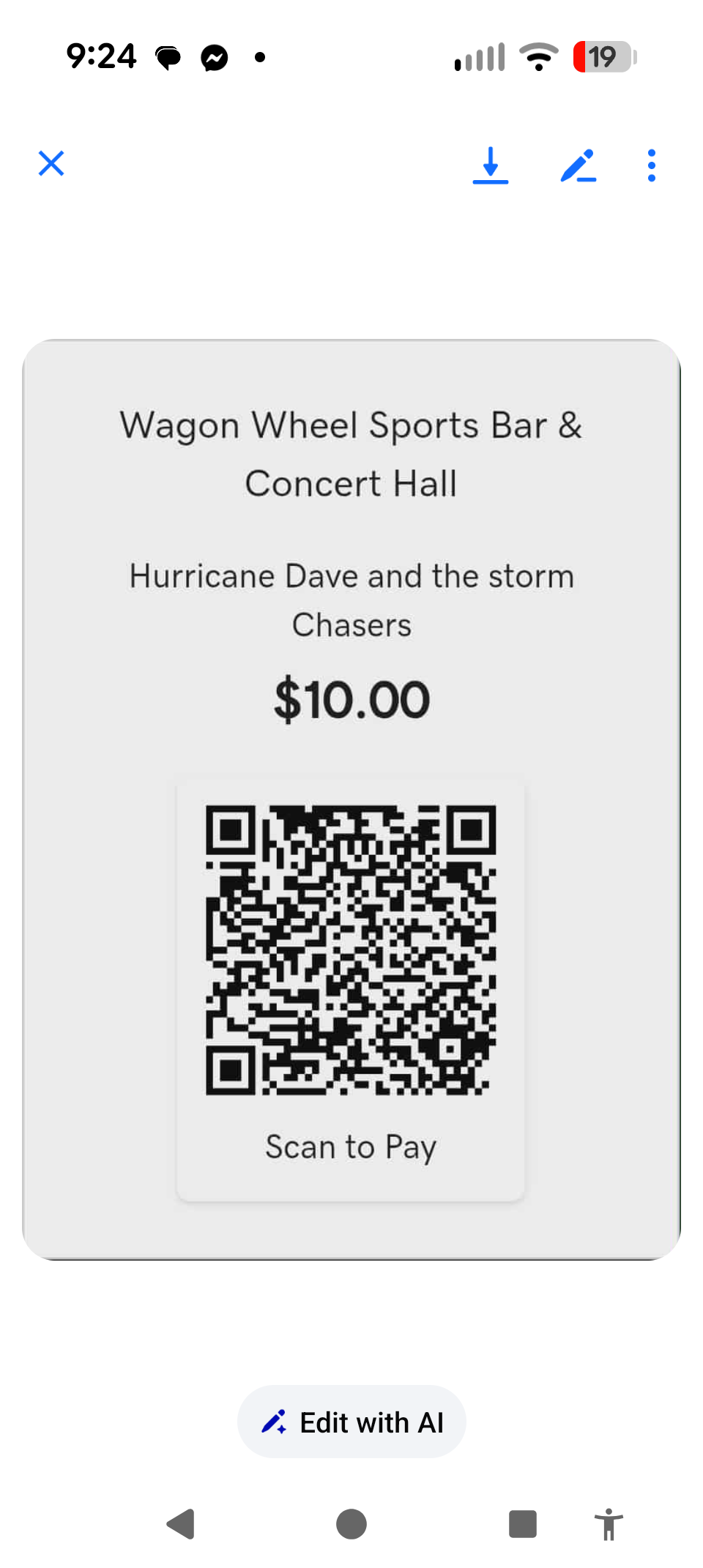Go back with the system back button

click(x=181, y=1524)
